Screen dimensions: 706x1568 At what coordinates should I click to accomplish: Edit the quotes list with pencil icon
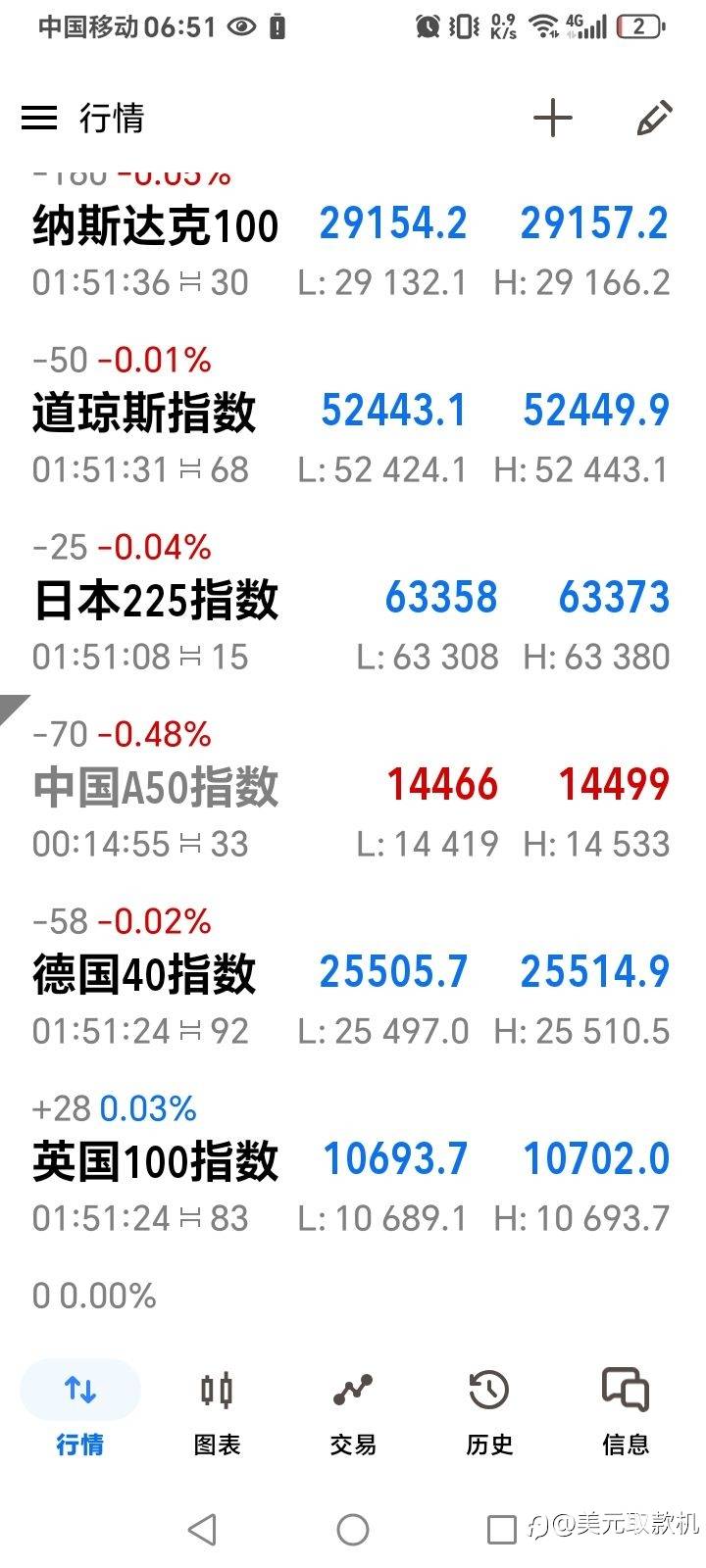click(654, 119)
